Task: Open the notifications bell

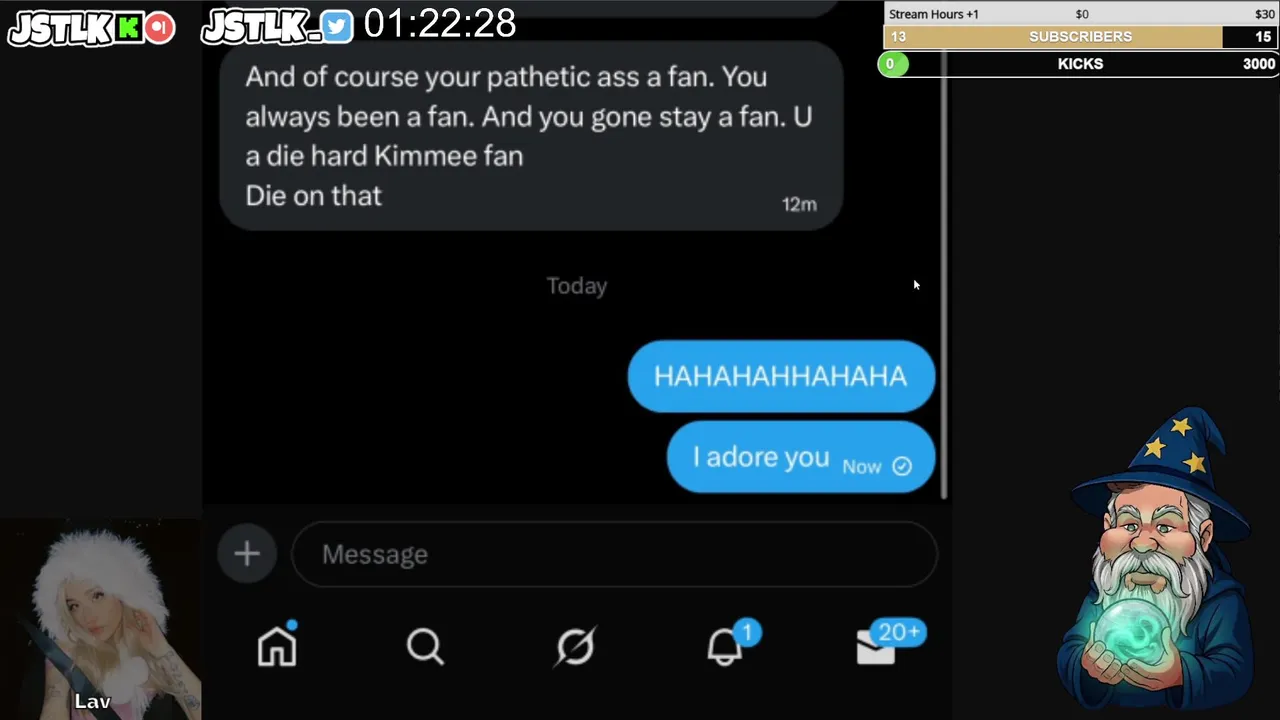Action: pyautogui.click(x=726, y=647)
